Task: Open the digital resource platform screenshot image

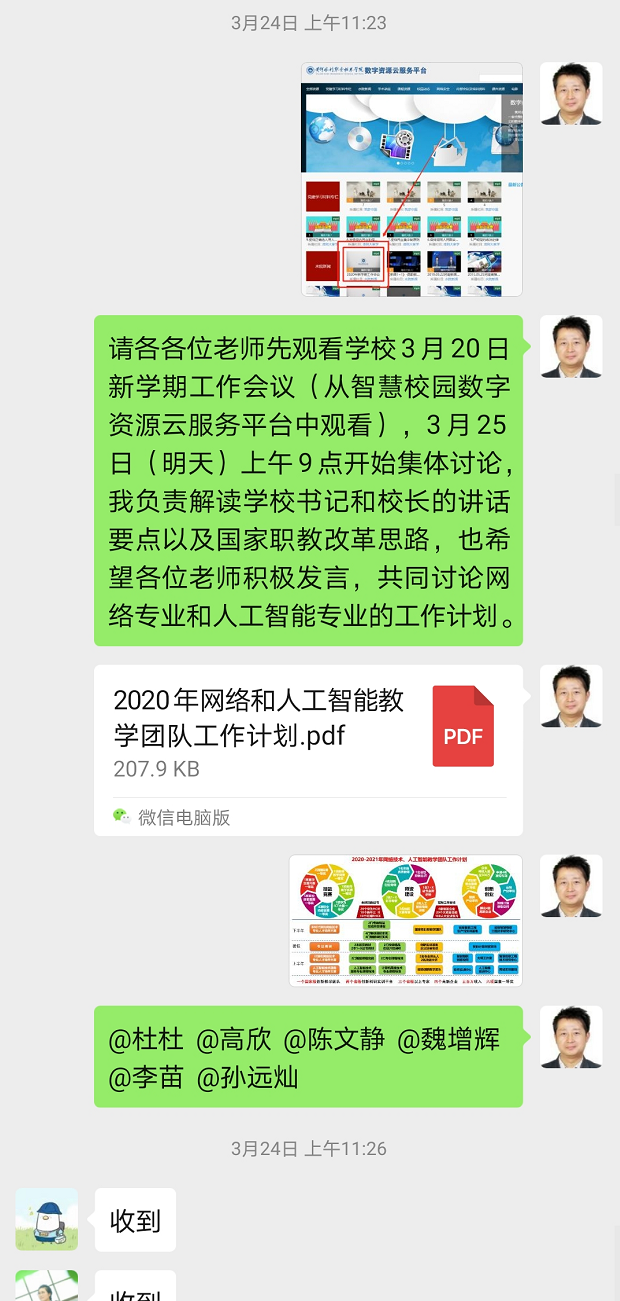Action: 412,180
